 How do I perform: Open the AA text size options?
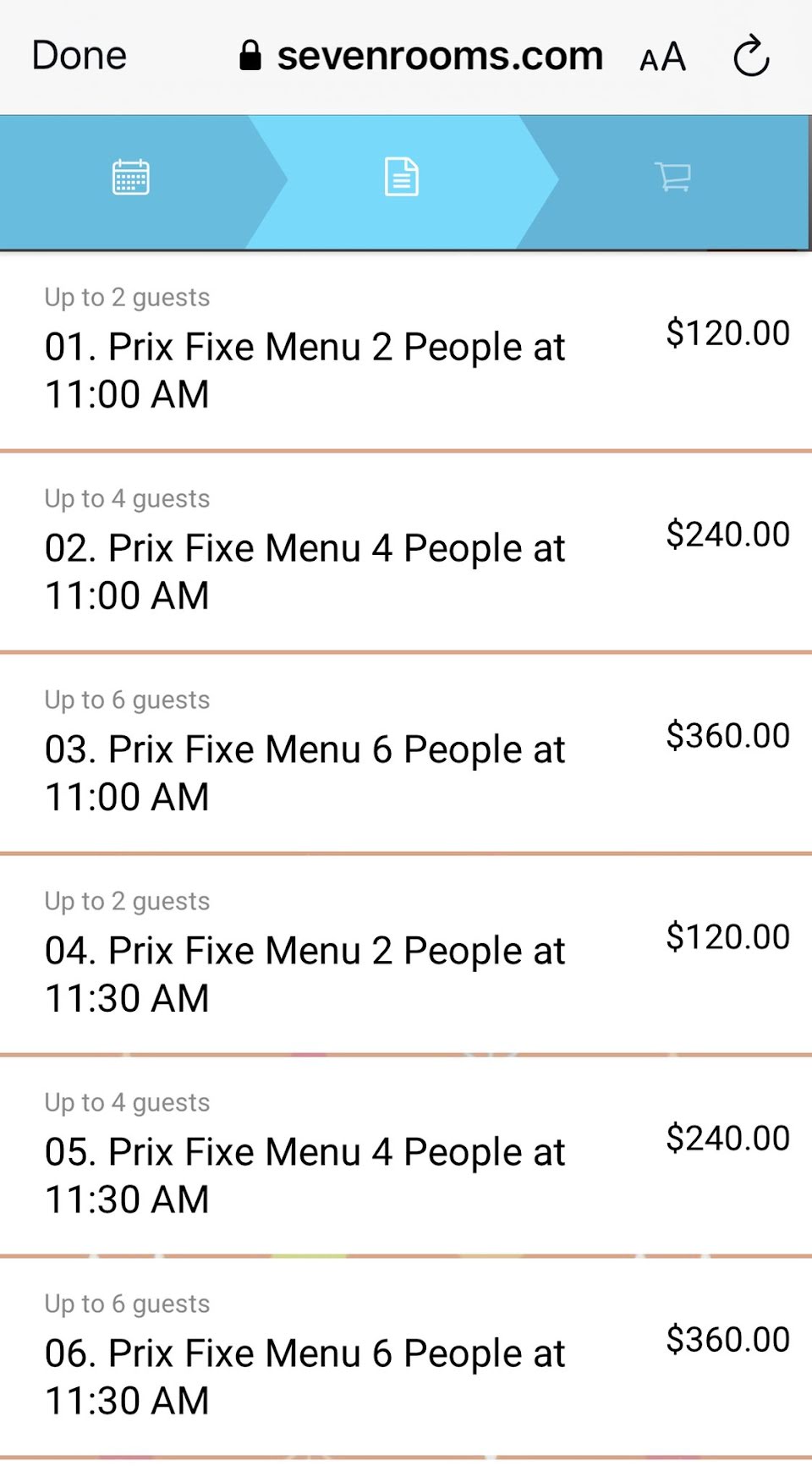coord(662,58)
